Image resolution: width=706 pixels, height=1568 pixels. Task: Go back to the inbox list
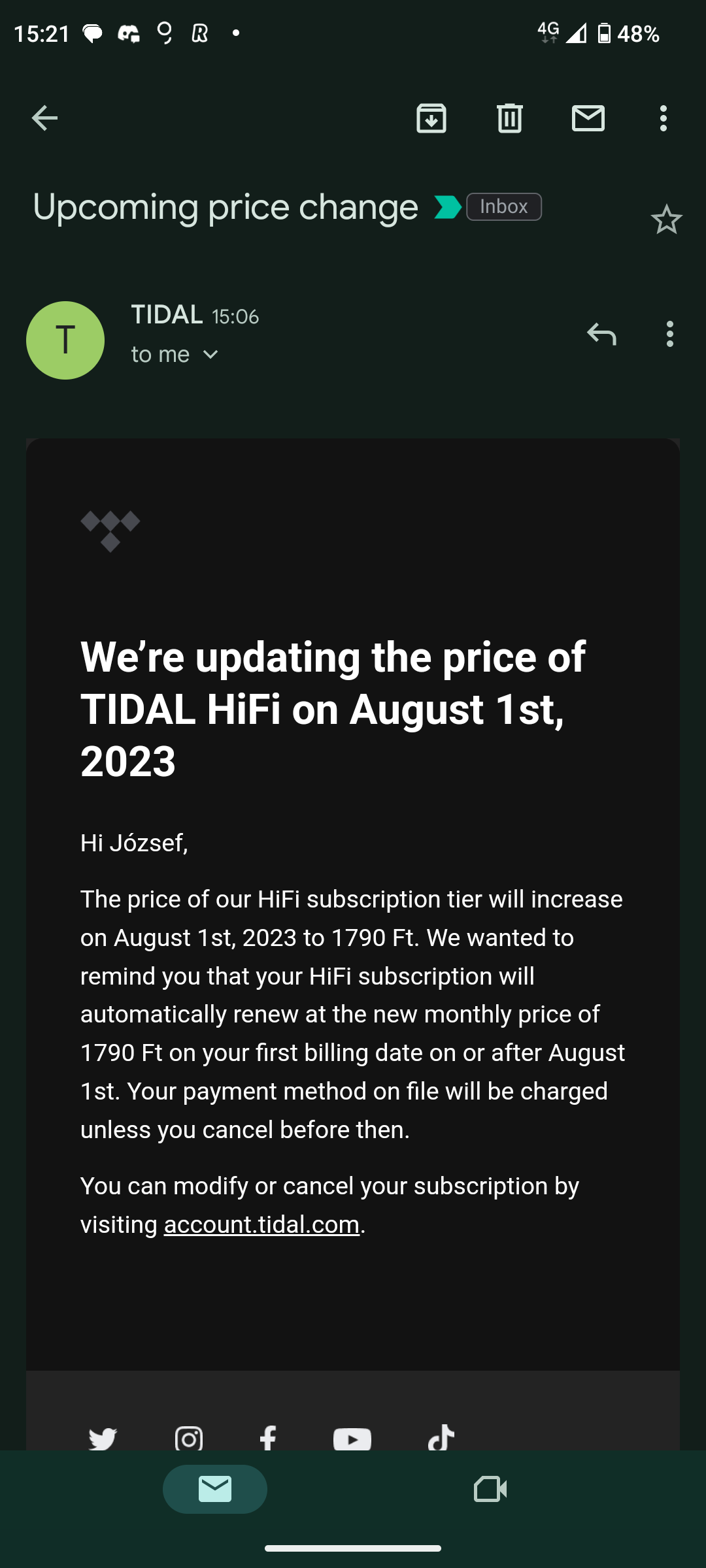click(44, 118)
